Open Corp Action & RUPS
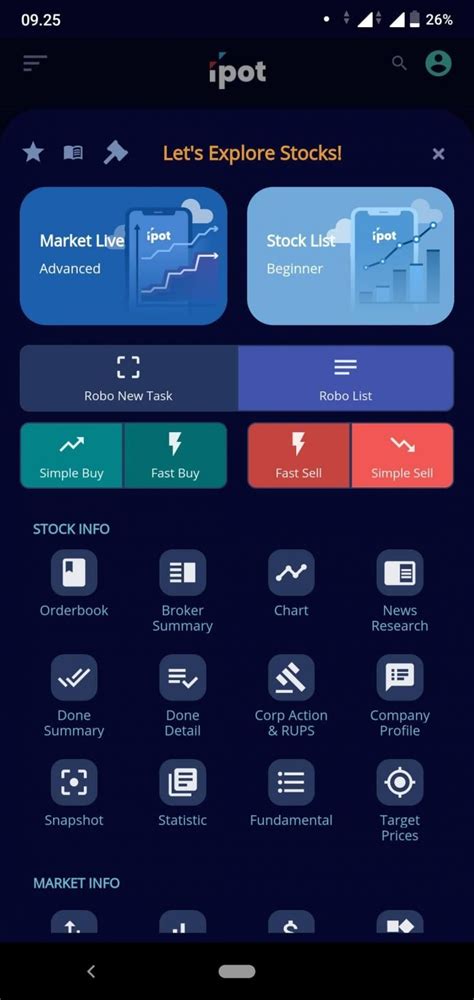 (292, 696)
